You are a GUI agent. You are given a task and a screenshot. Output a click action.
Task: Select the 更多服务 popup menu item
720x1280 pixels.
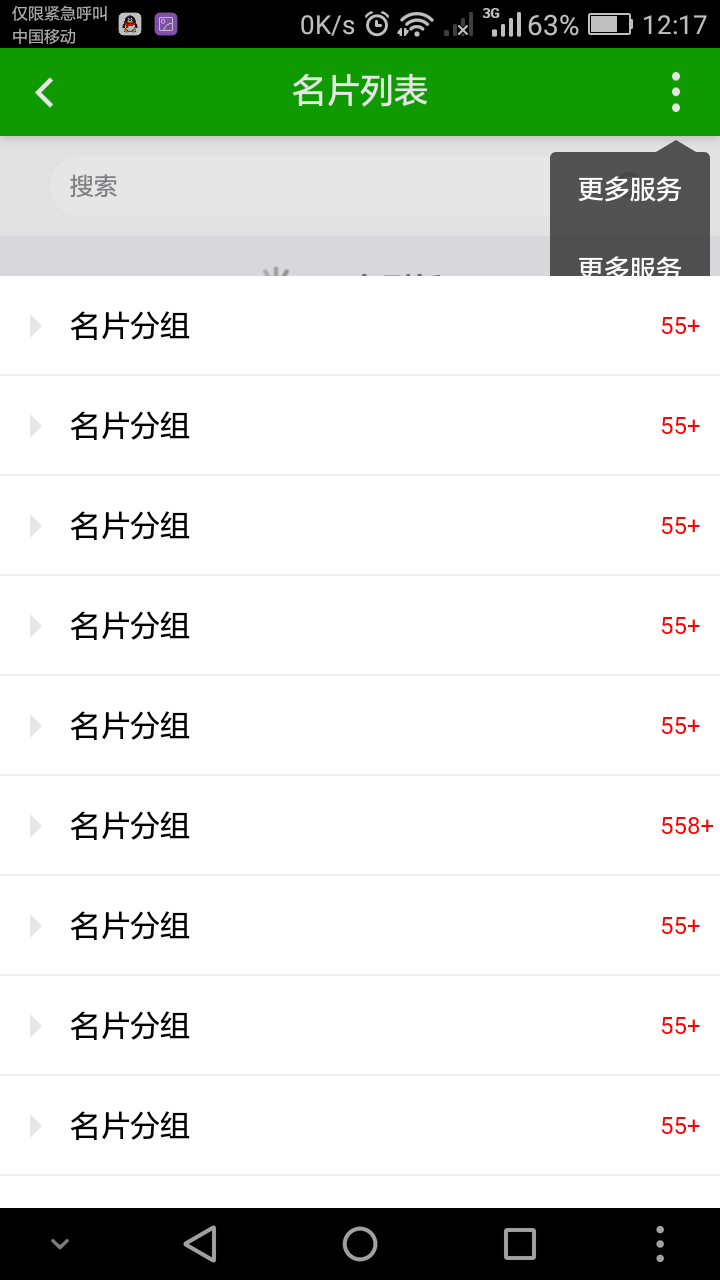tap(630, 189)
